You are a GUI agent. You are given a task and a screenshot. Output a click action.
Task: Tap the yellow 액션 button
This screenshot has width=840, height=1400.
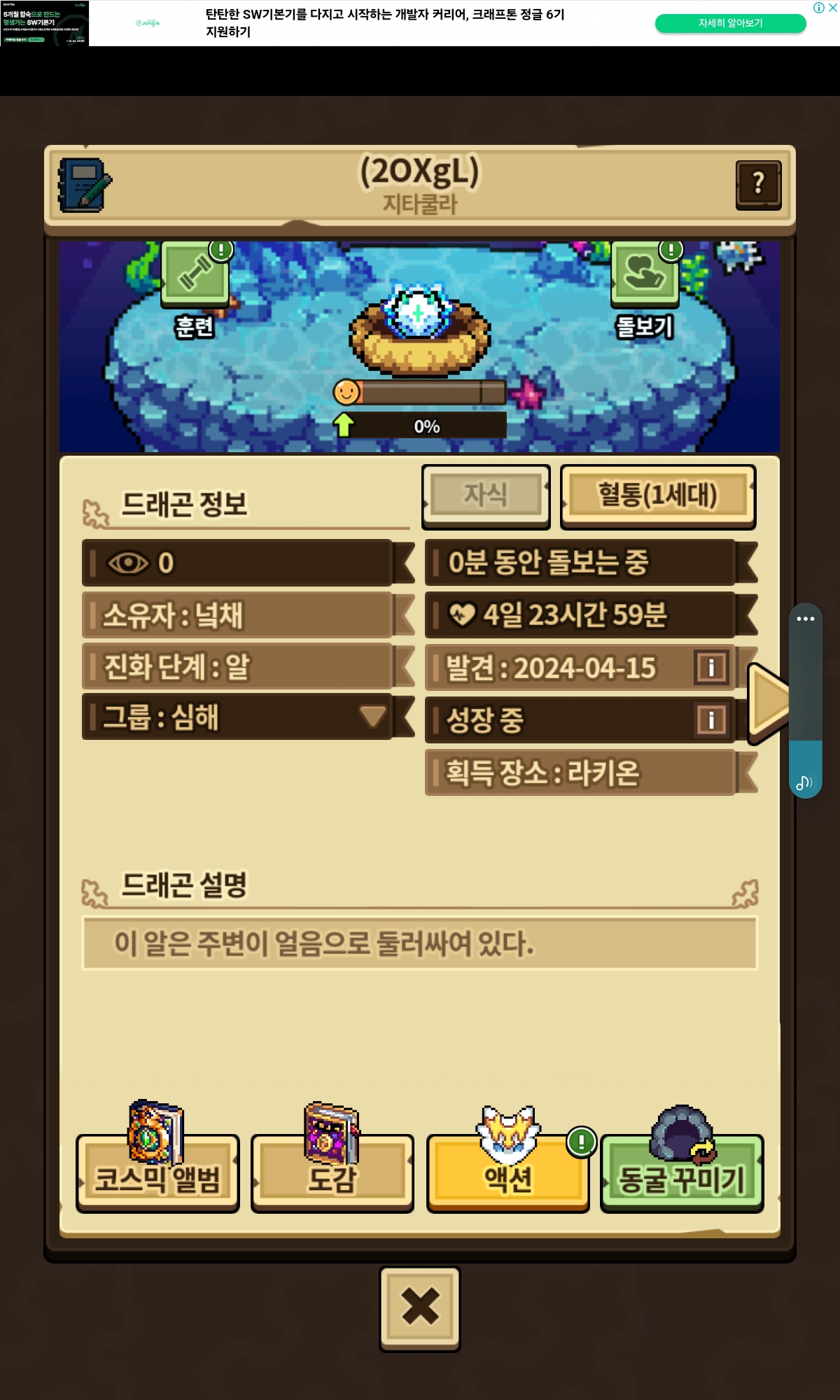coord(507,1174)
